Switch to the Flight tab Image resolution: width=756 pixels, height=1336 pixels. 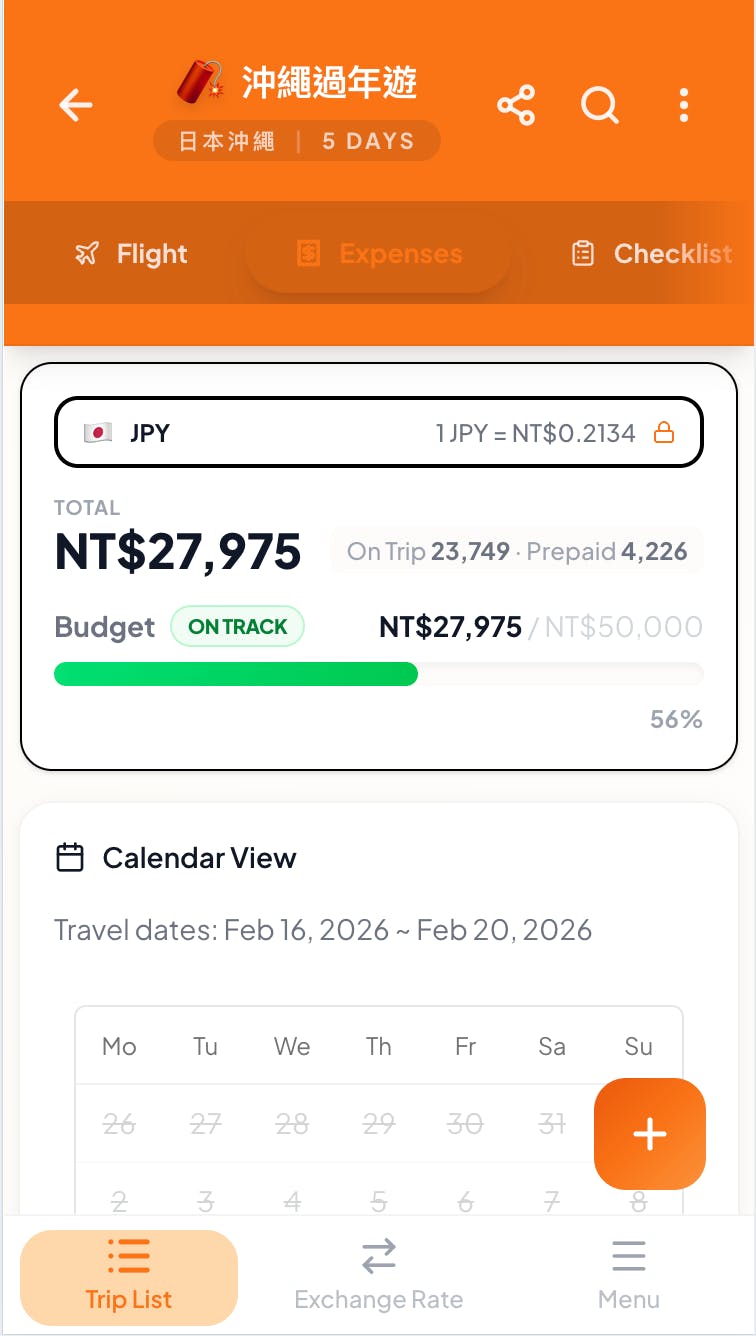(131, 254)
